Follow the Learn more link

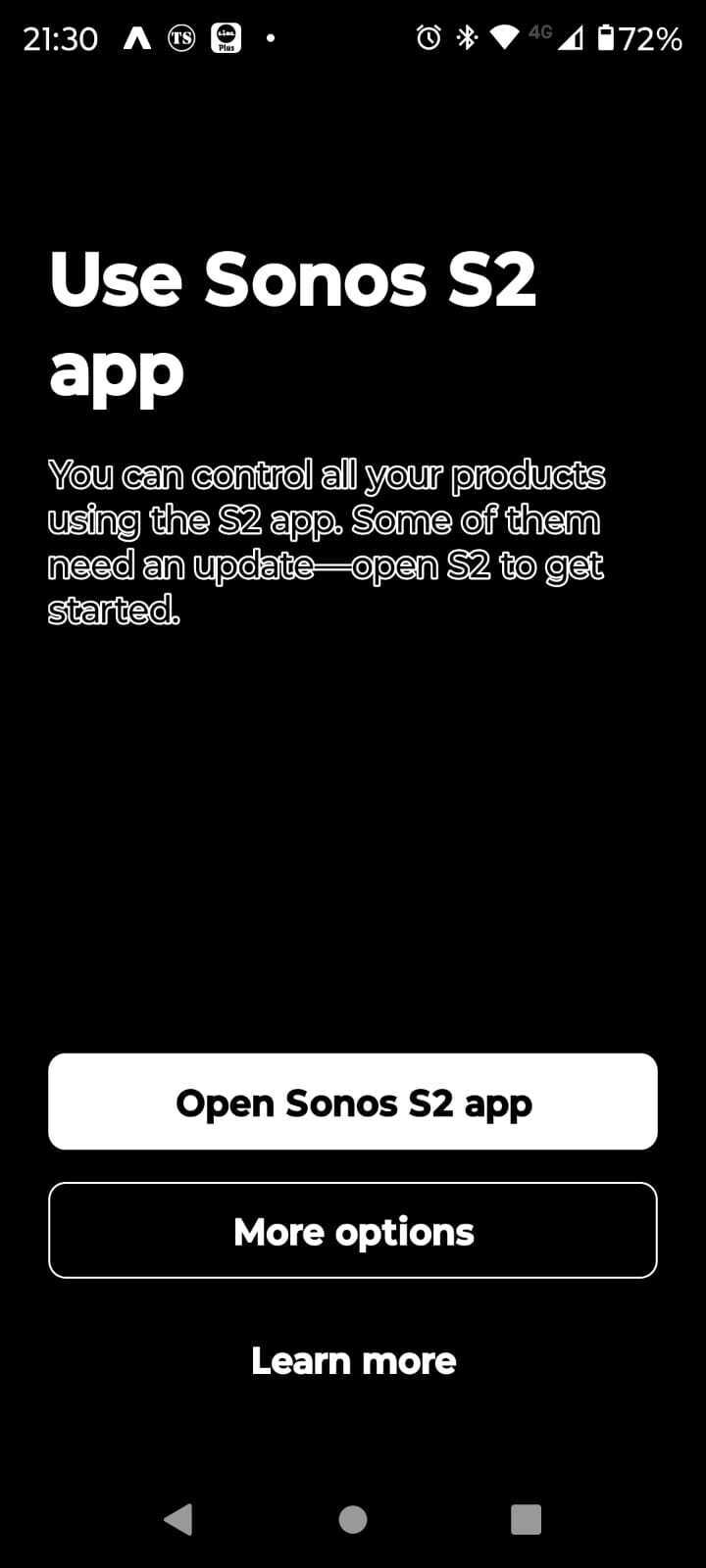353,1360
